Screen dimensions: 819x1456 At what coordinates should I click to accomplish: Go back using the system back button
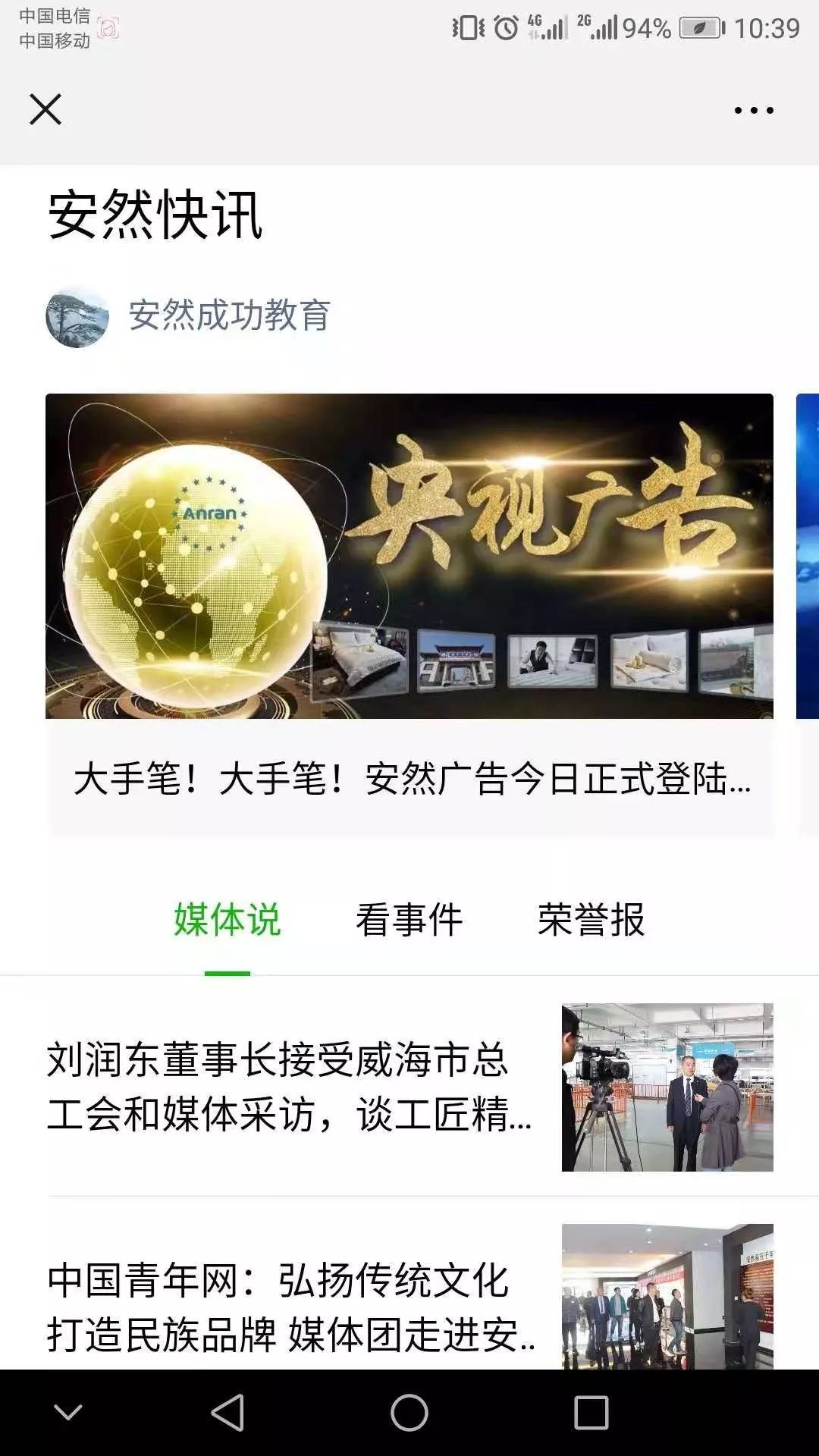pyautogui.click(x=227, y=1413)
